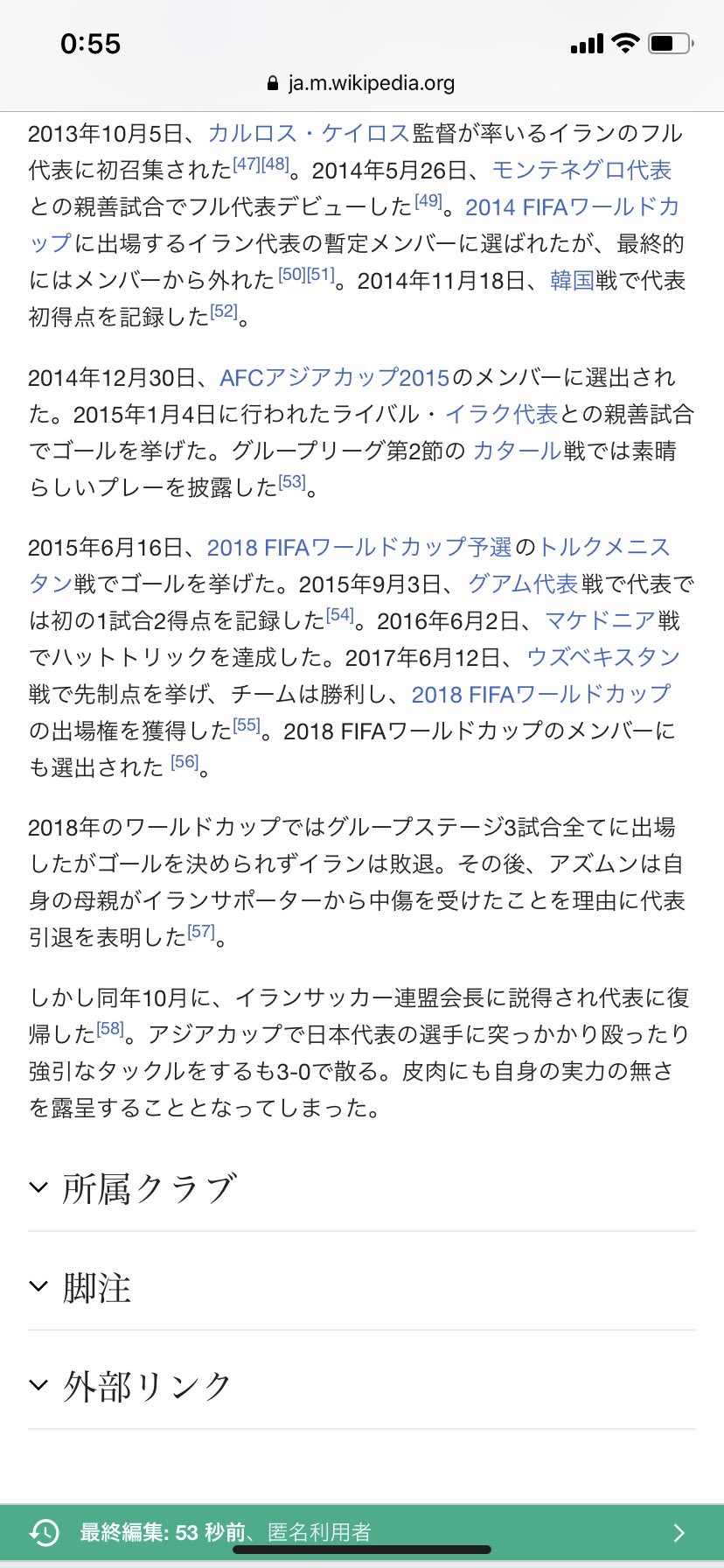Open the カルロス・ケイロス link
This screenshot has width=724, height=1568.
click(309, 134)
